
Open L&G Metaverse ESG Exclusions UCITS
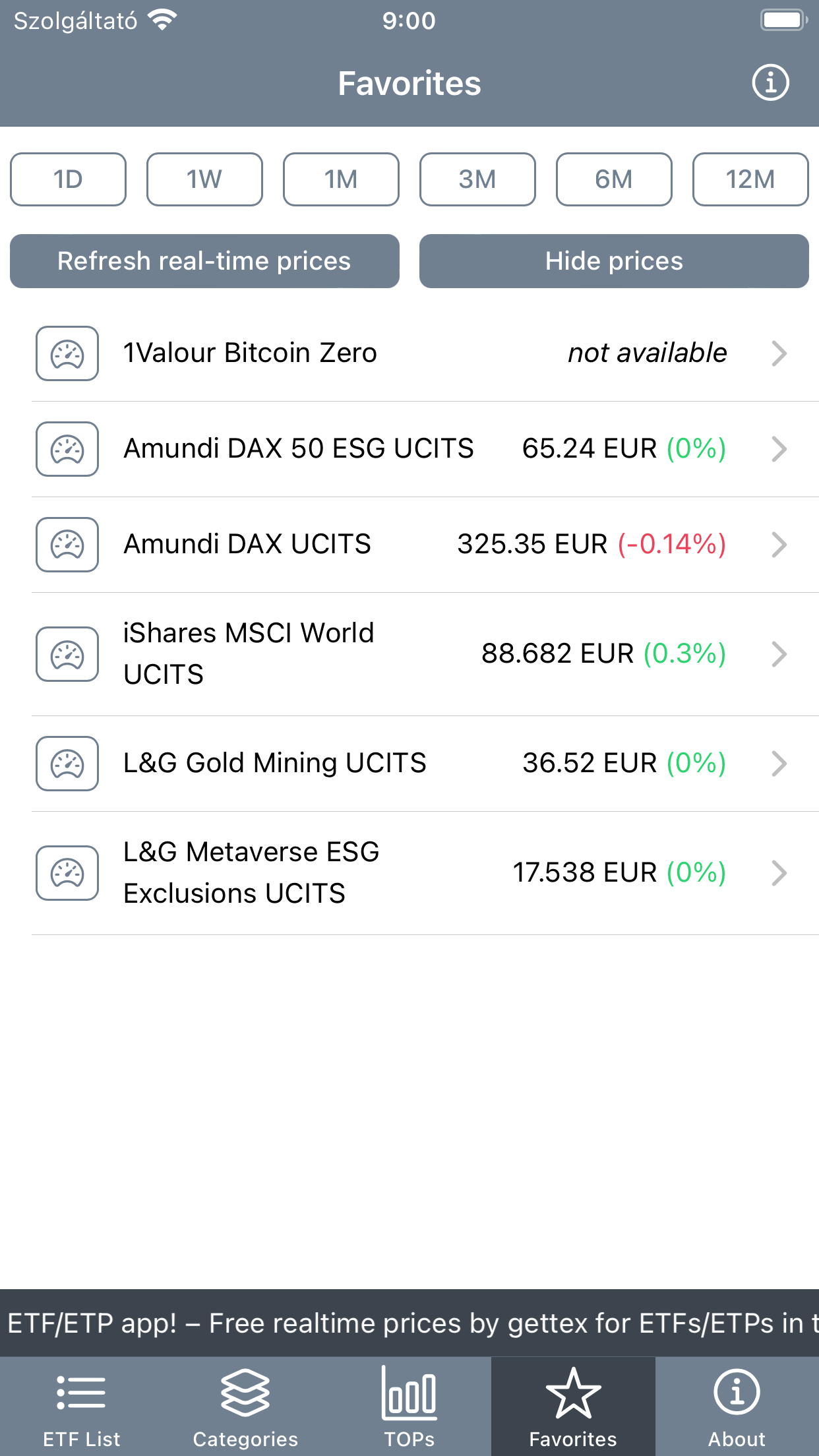pos(409,873)
